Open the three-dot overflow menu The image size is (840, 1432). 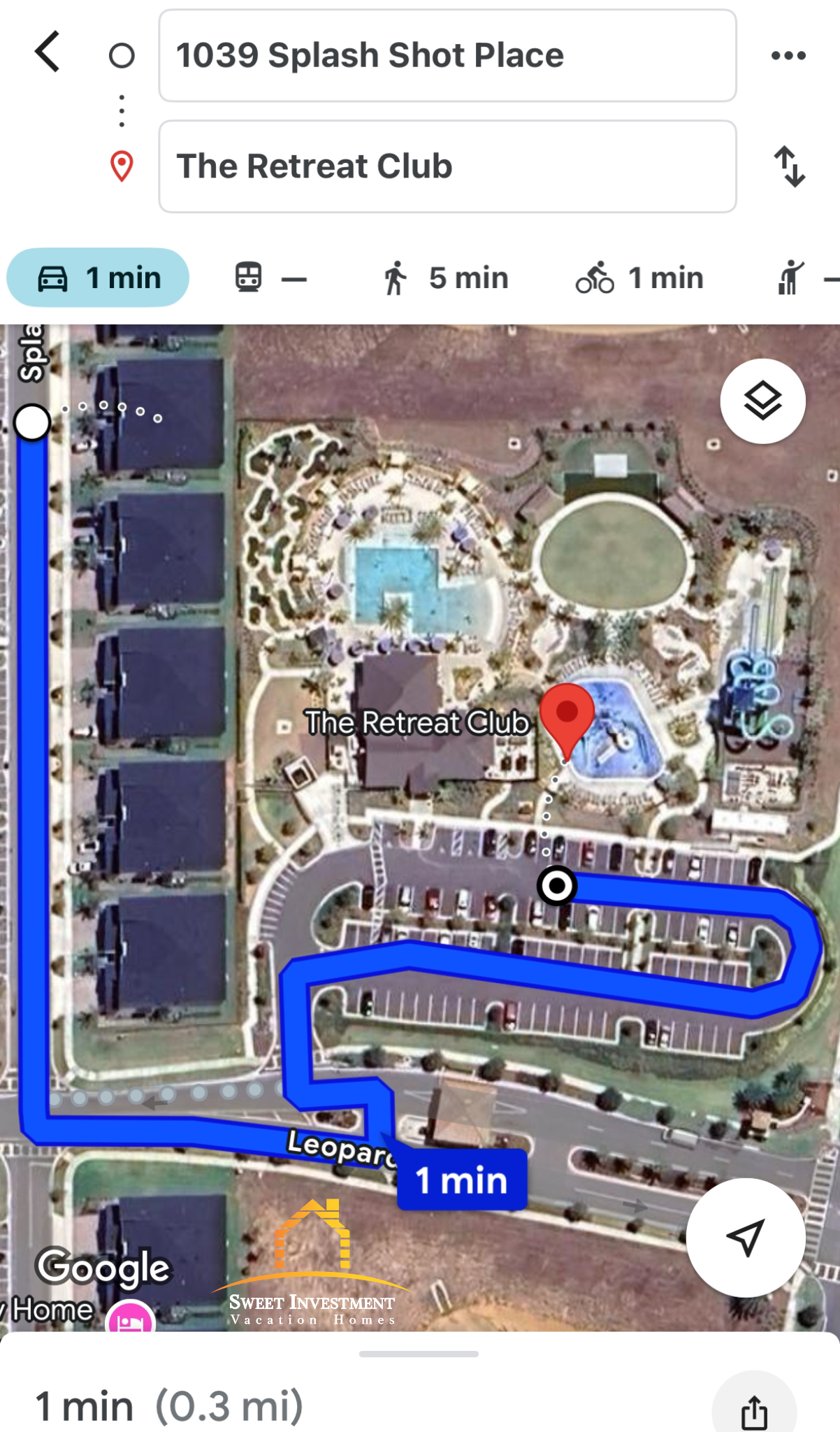coord(788,56)
